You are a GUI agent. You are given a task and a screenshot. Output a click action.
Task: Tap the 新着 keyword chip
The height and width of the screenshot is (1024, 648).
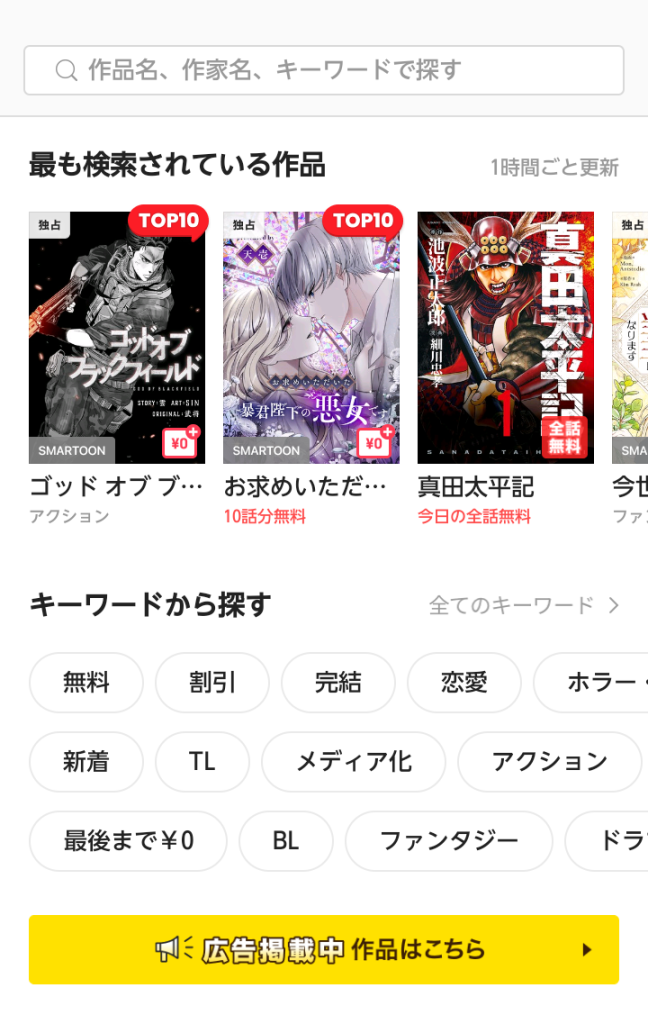(x=86, y=762)
